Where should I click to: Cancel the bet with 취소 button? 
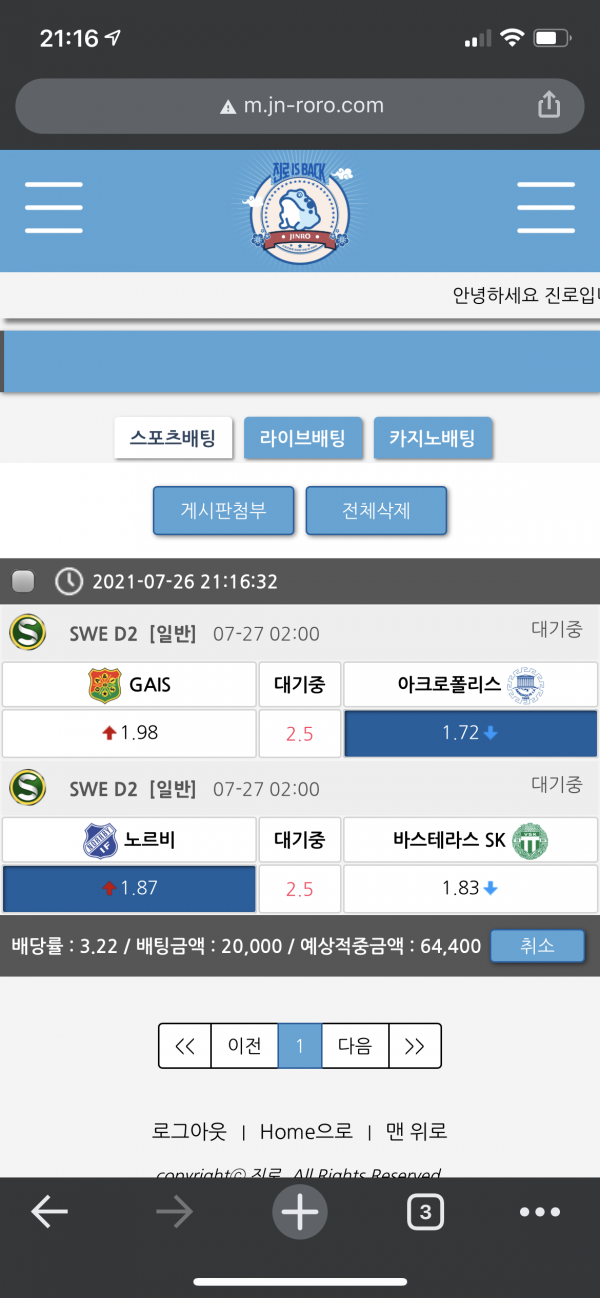(x=537, y=945)
